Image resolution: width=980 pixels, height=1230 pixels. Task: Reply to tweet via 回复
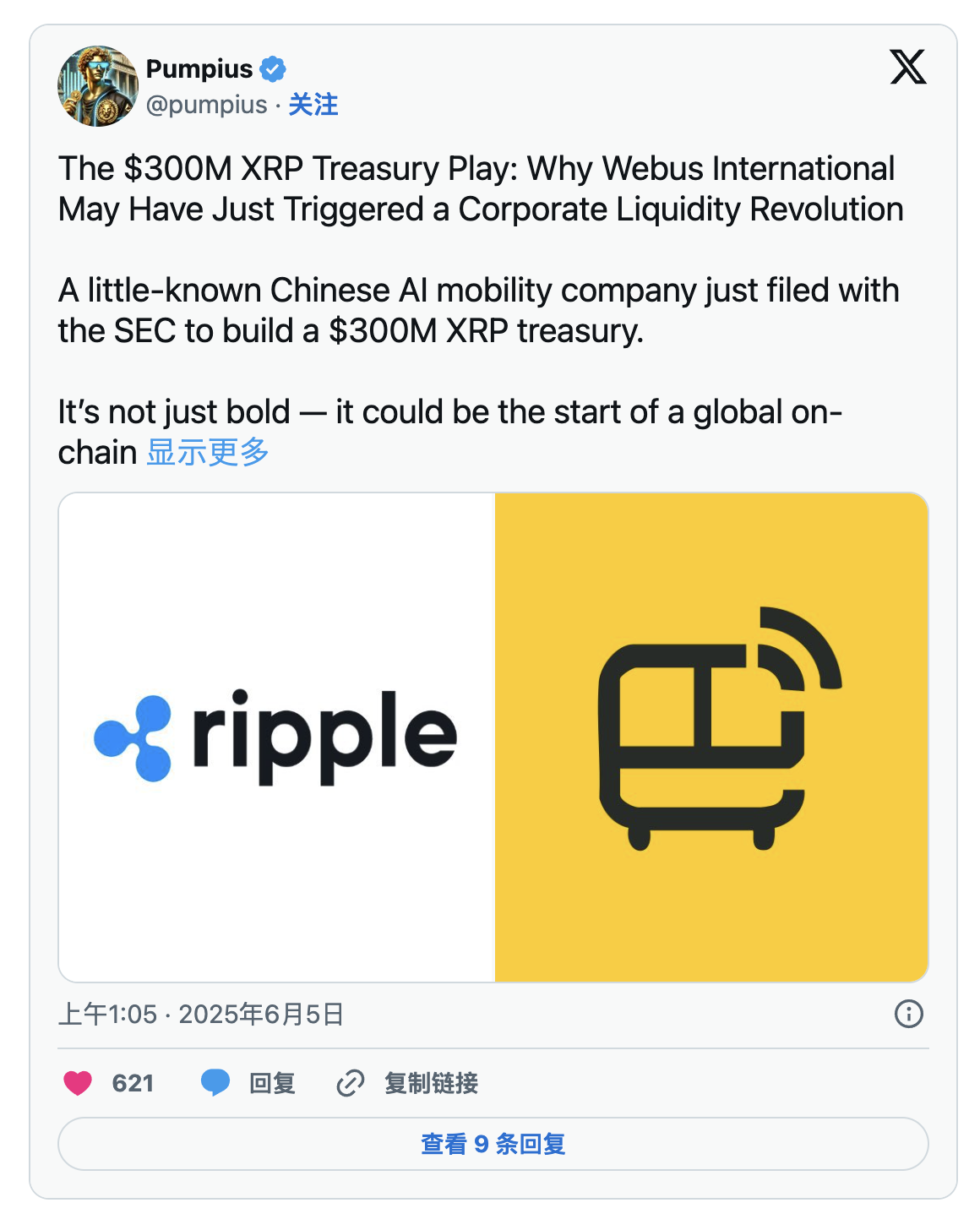tap(248, 1082)
